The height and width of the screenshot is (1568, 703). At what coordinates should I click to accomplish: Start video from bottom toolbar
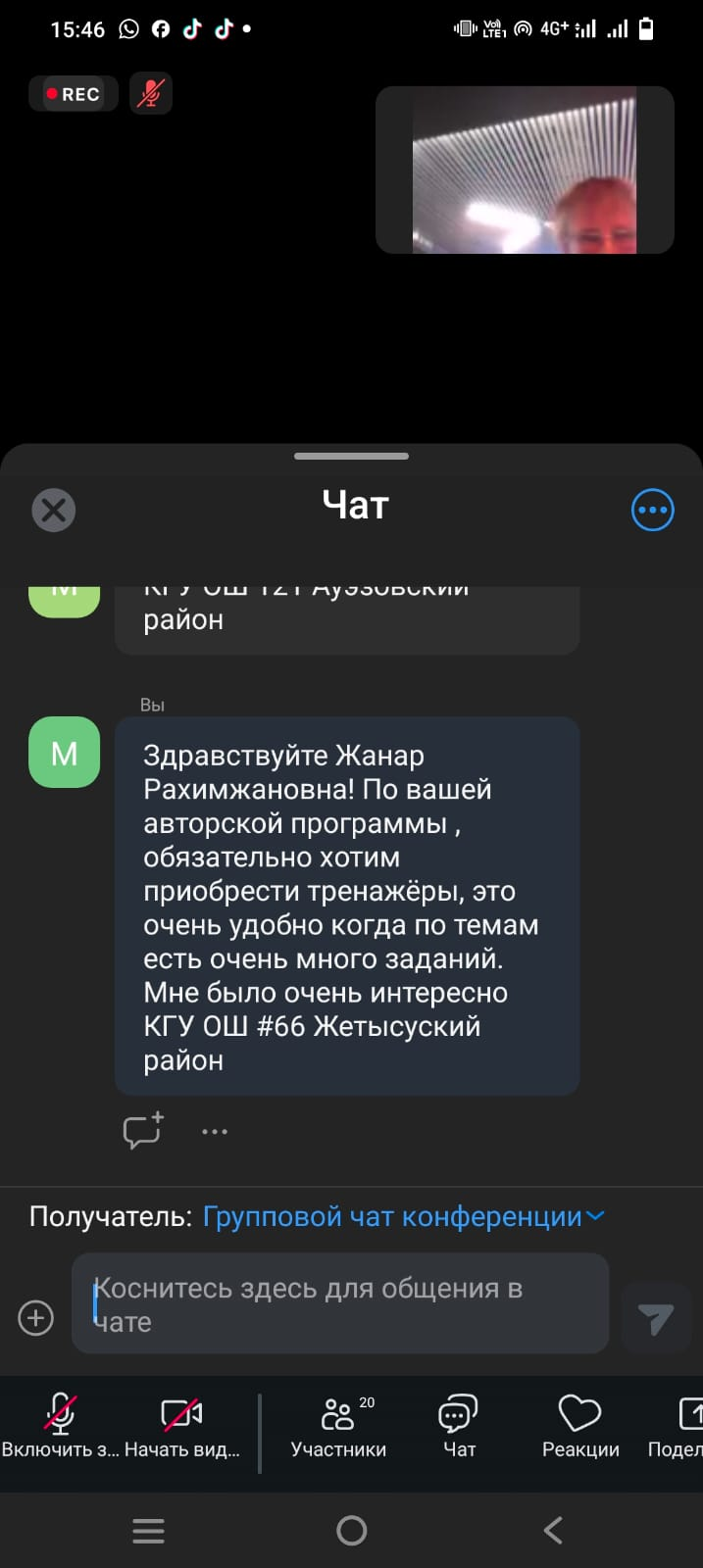(181, 1424)
